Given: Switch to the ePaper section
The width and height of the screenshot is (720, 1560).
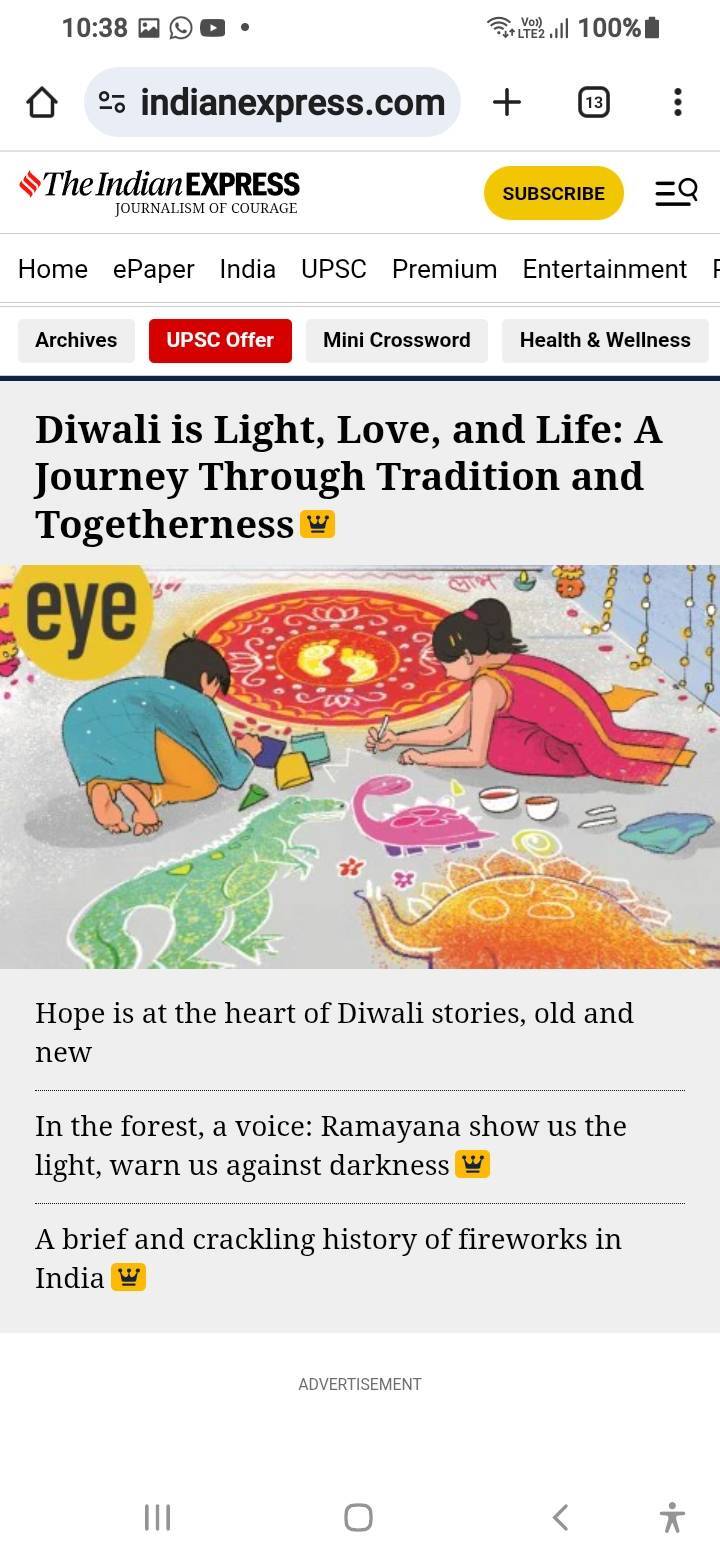Looking at the screenshot, I should 153,269.
